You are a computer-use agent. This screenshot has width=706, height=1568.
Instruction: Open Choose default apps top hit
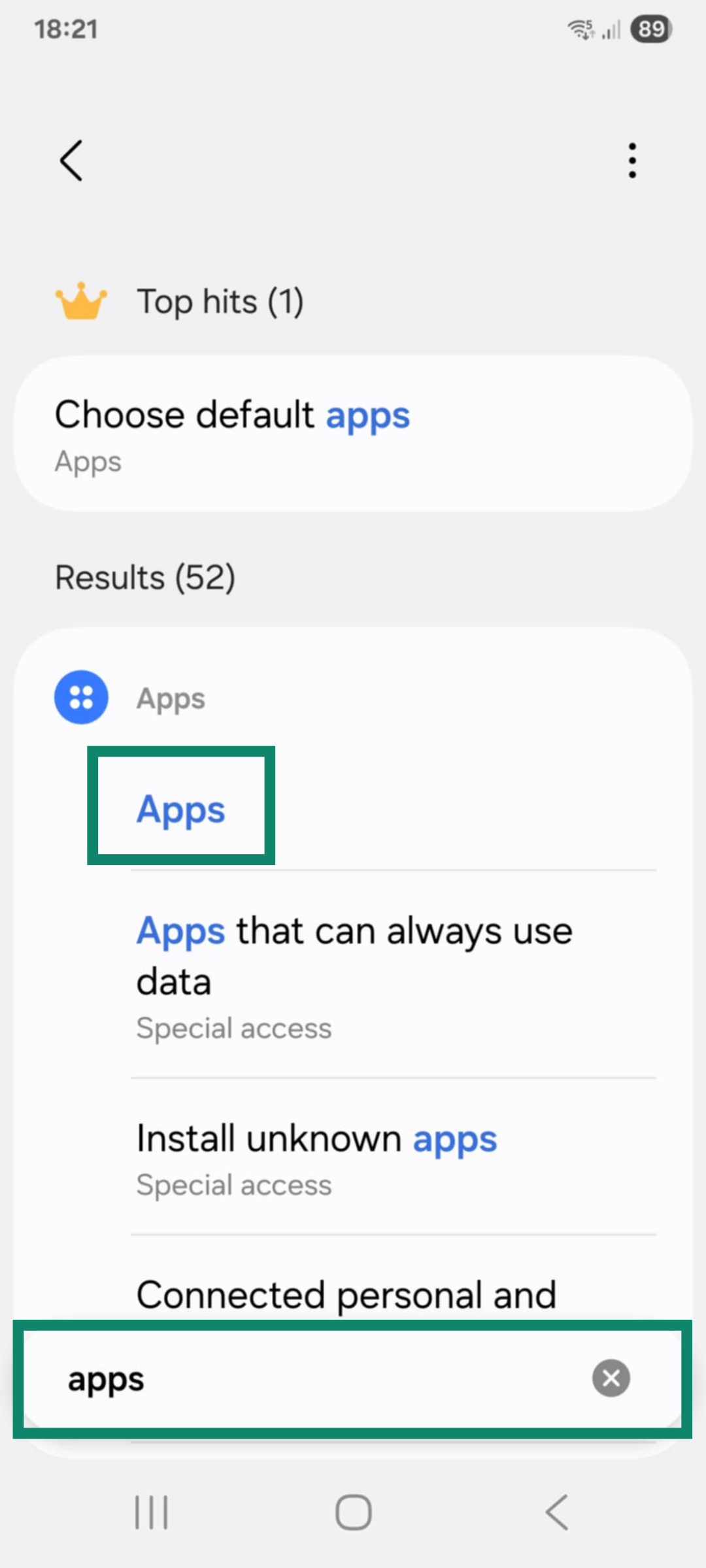[x=353, y=433]
